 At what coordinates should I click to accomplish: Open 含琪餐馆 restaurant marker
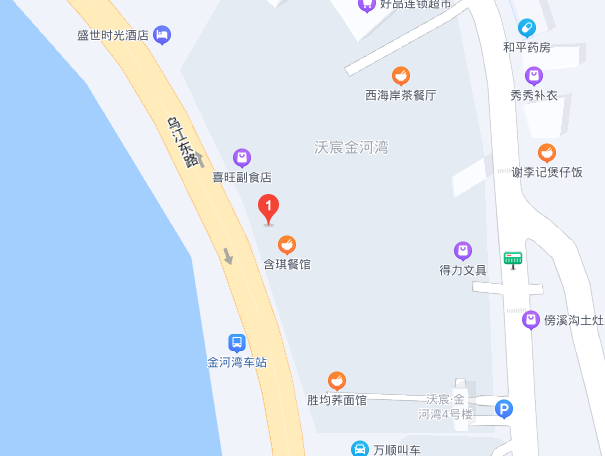[287, 244]
